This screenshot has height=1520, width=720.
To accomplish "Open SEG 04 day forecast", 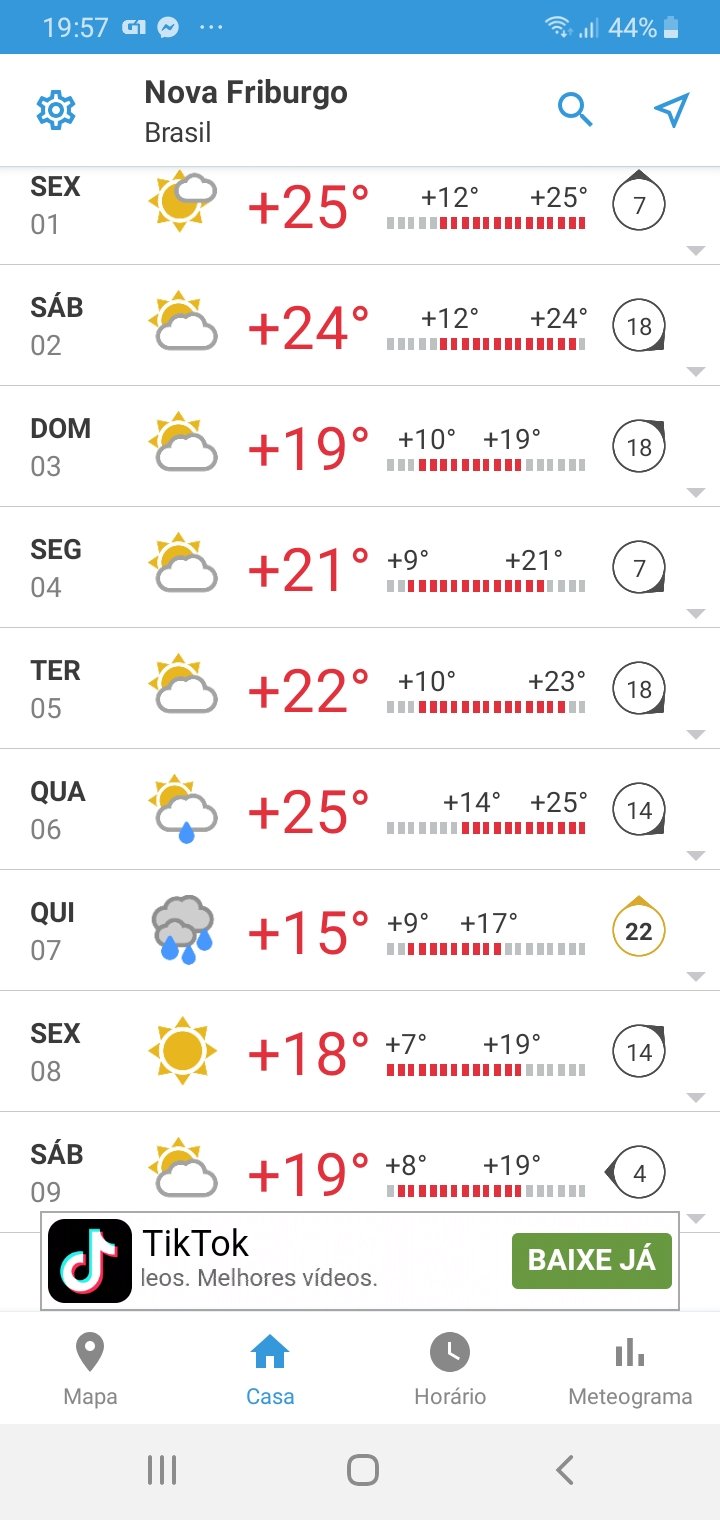I will click(360, 568).
